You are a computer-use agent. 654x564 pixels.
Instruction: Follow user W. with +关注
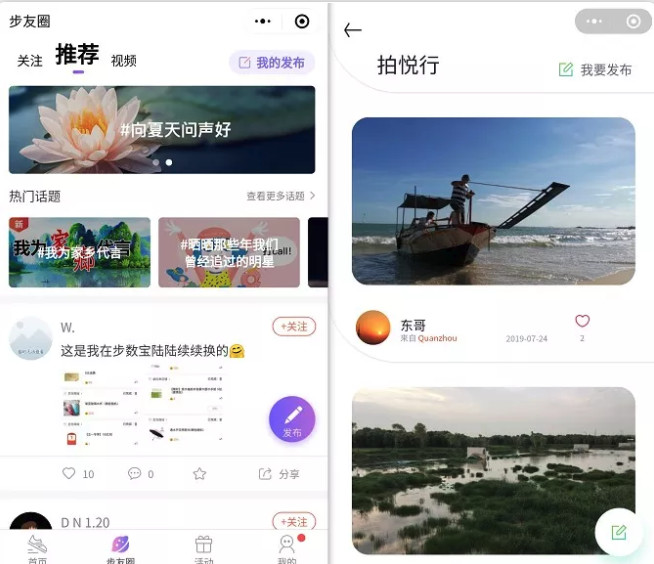[294, 326]
